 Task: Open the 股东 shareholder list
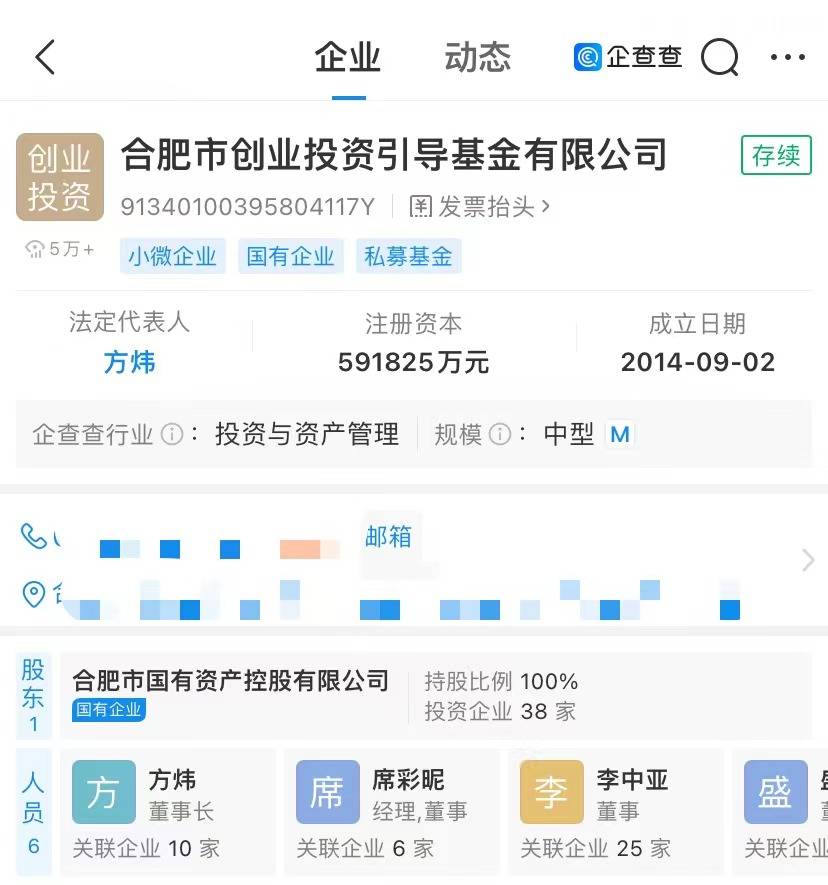(x=34, y=696)
